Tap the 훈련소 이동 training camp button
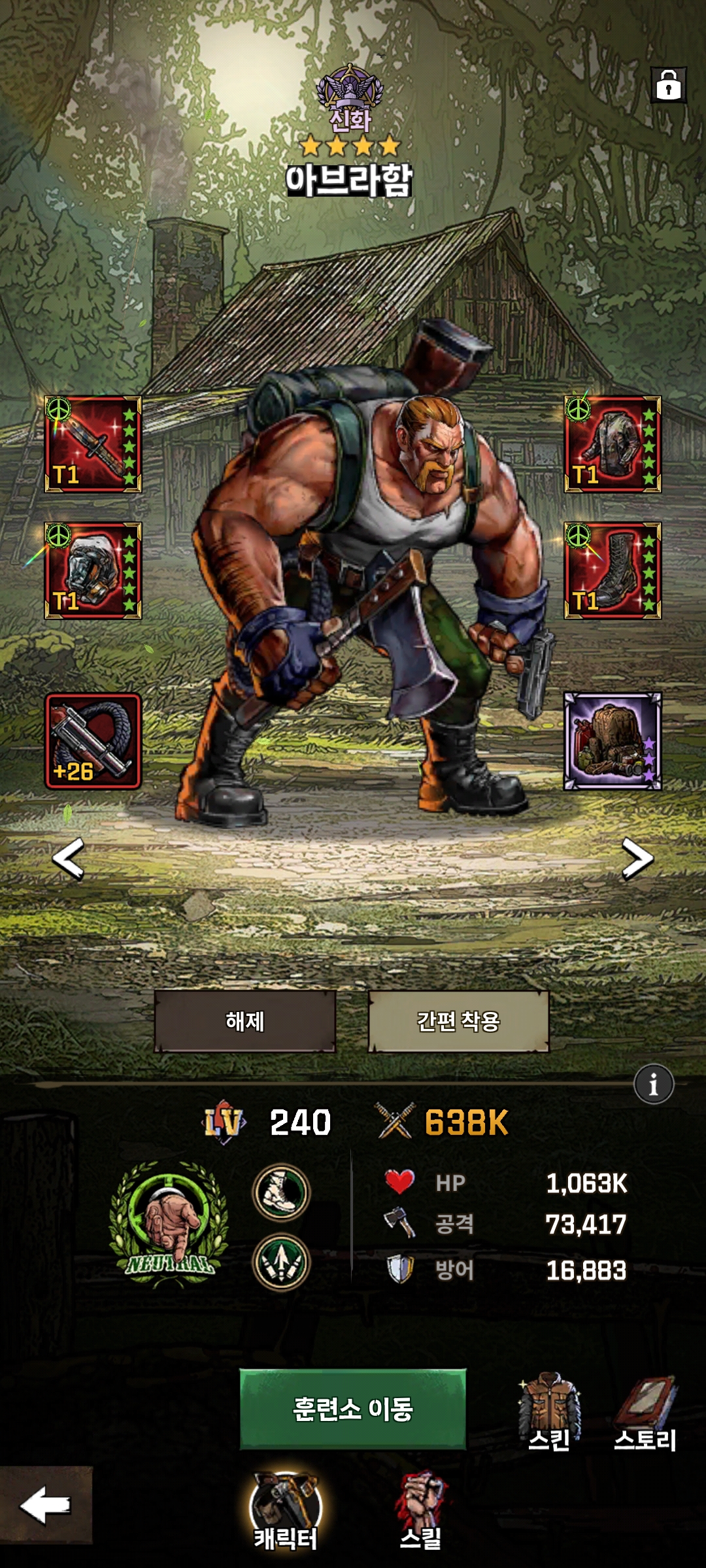This screenshot has height=1568, width=706. click(x=353, y=1409)
